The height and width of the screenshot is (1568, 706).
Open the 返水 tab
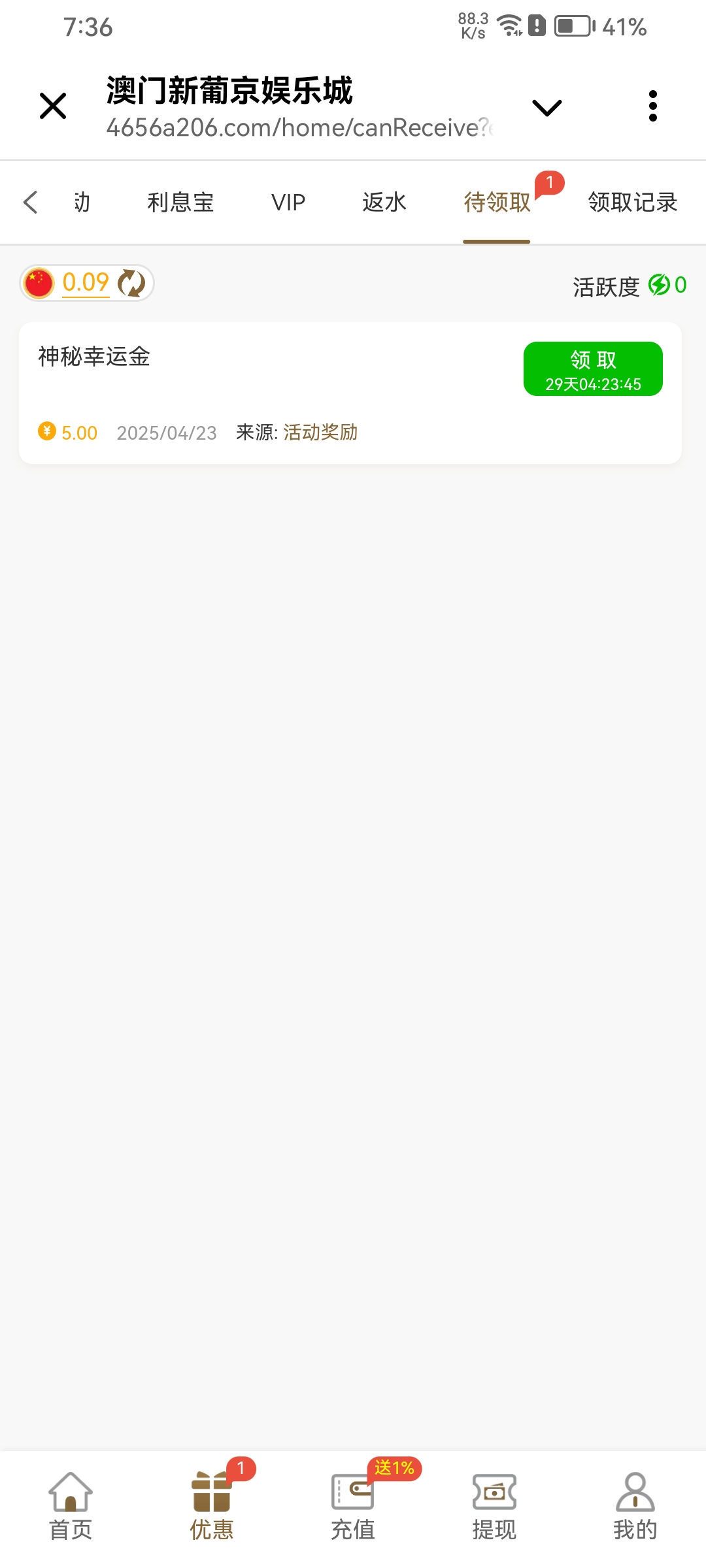pyautogui.click(x=384, y=203)
